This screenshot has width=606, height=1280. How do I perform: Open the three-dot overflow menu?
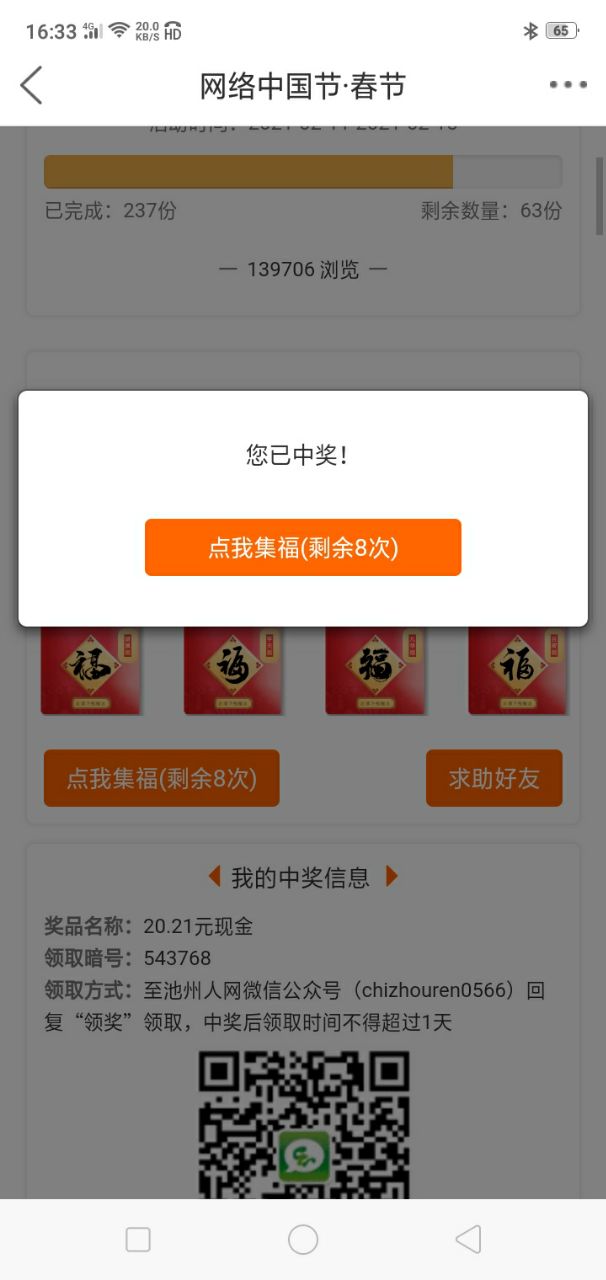tap(567, 86)
